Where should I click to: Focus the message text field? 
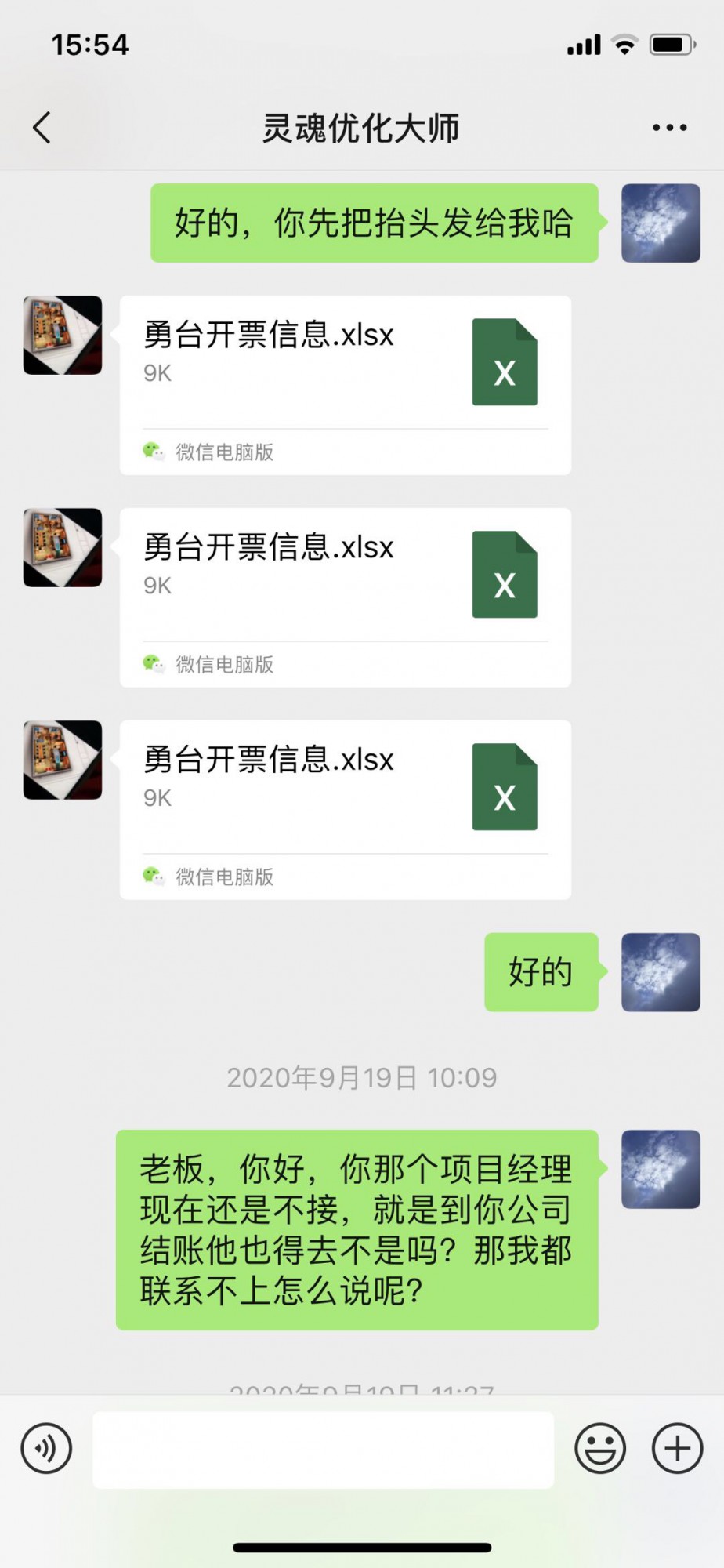[x=323, y=1450]
